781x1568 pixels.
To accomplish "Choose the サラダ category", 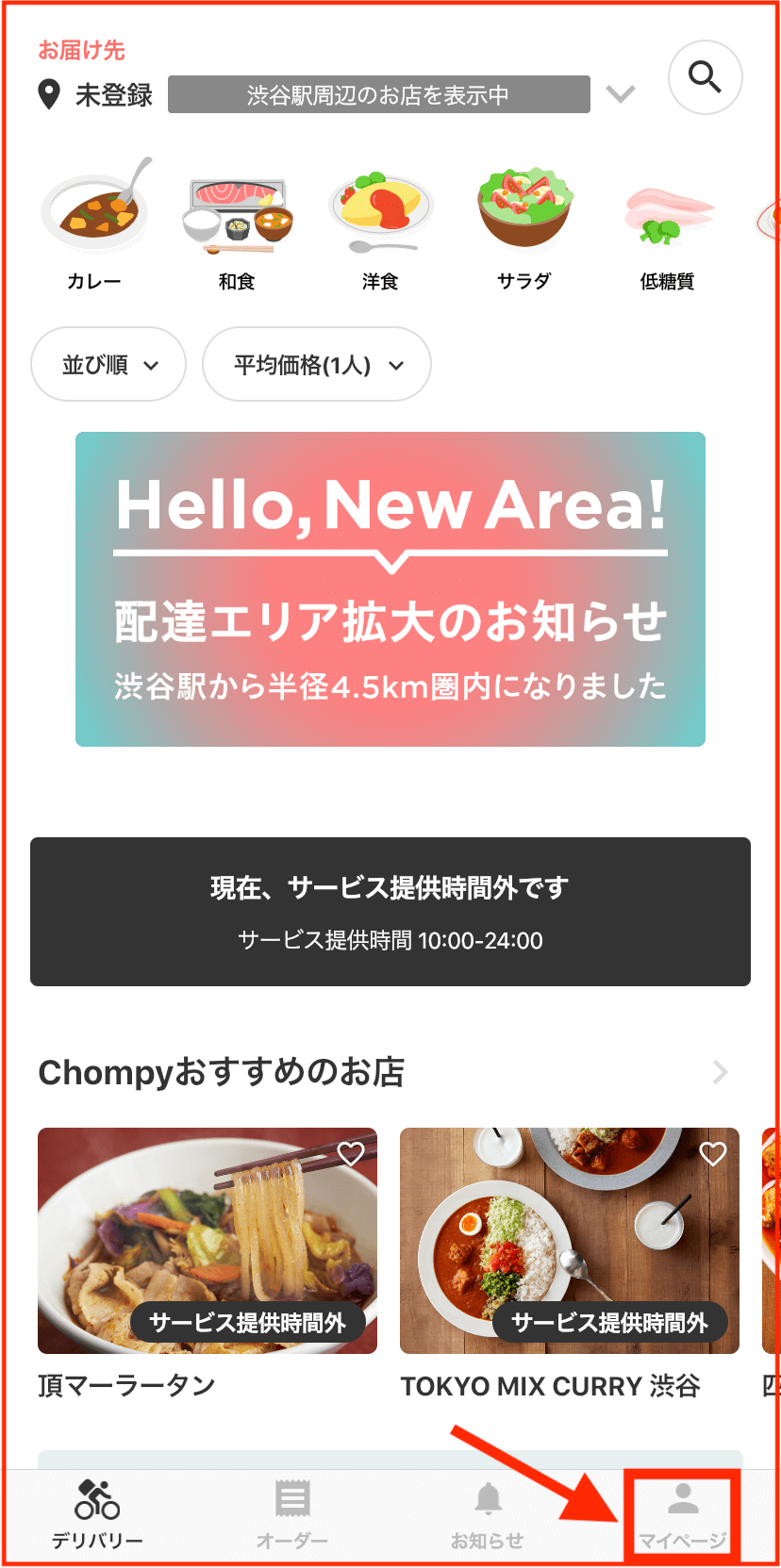I will point(523,225).
